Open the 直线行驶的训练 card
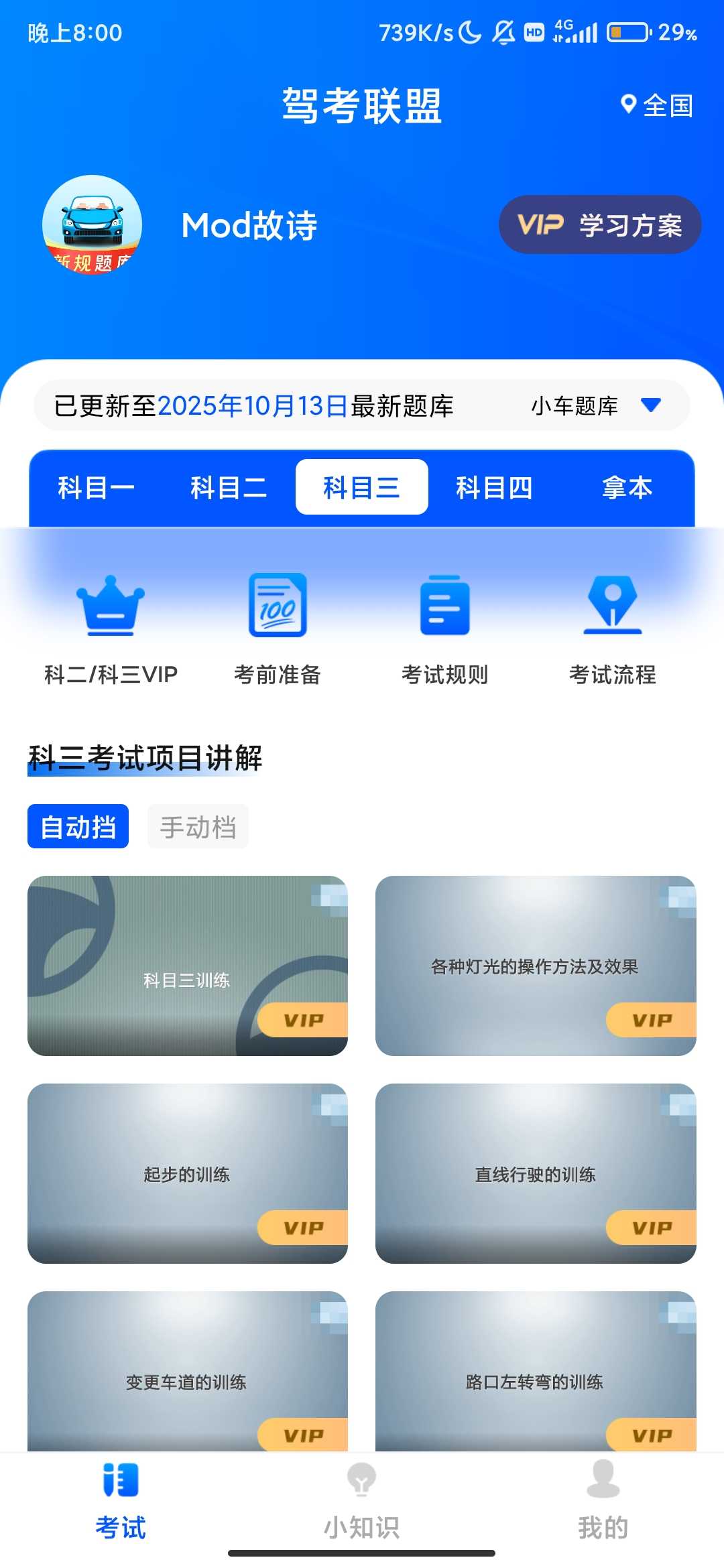This screenshot has width=724, height=1568. (x=535, y=1173)
